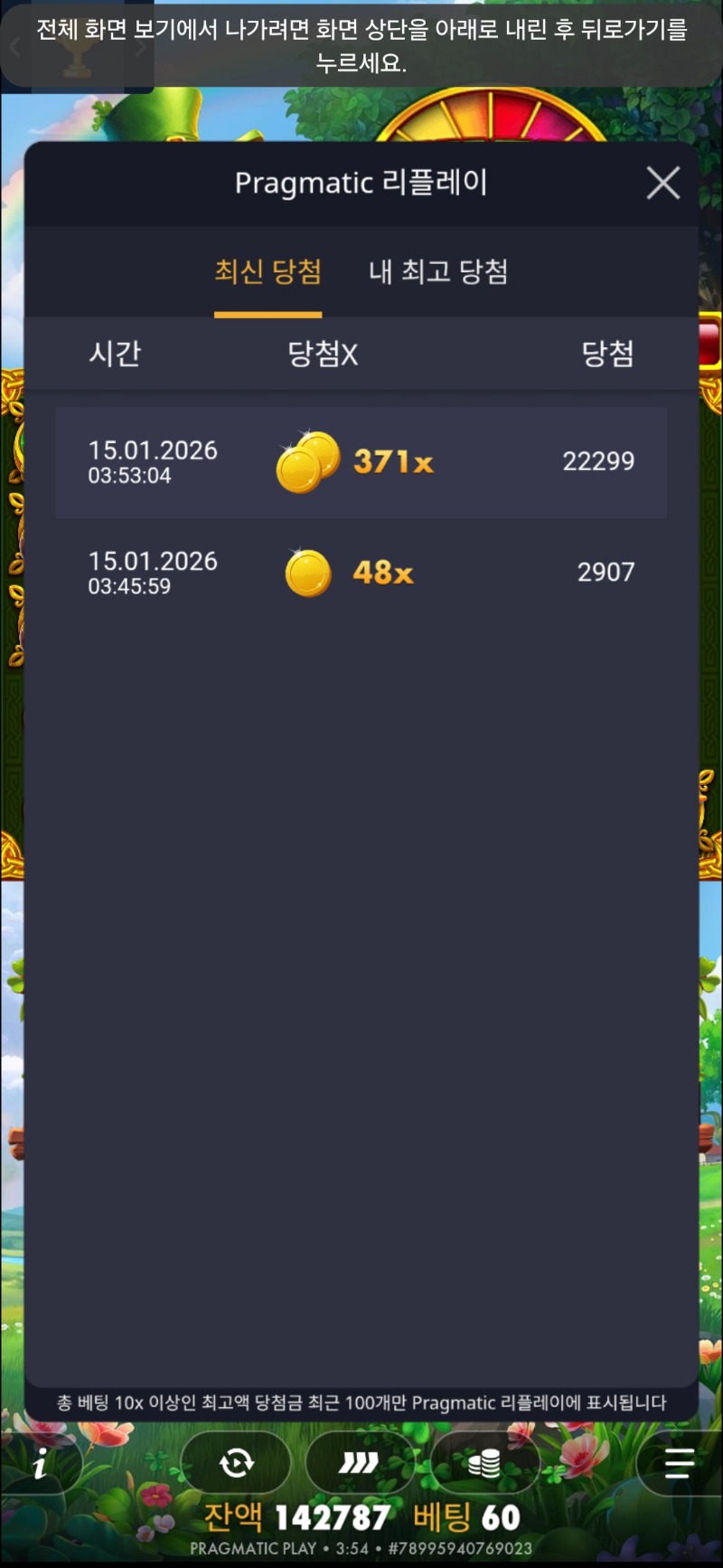Image resolution: width=723 pixels, height=1568 pixels.
Task: Open the 371x win replay
Action: 361,462
